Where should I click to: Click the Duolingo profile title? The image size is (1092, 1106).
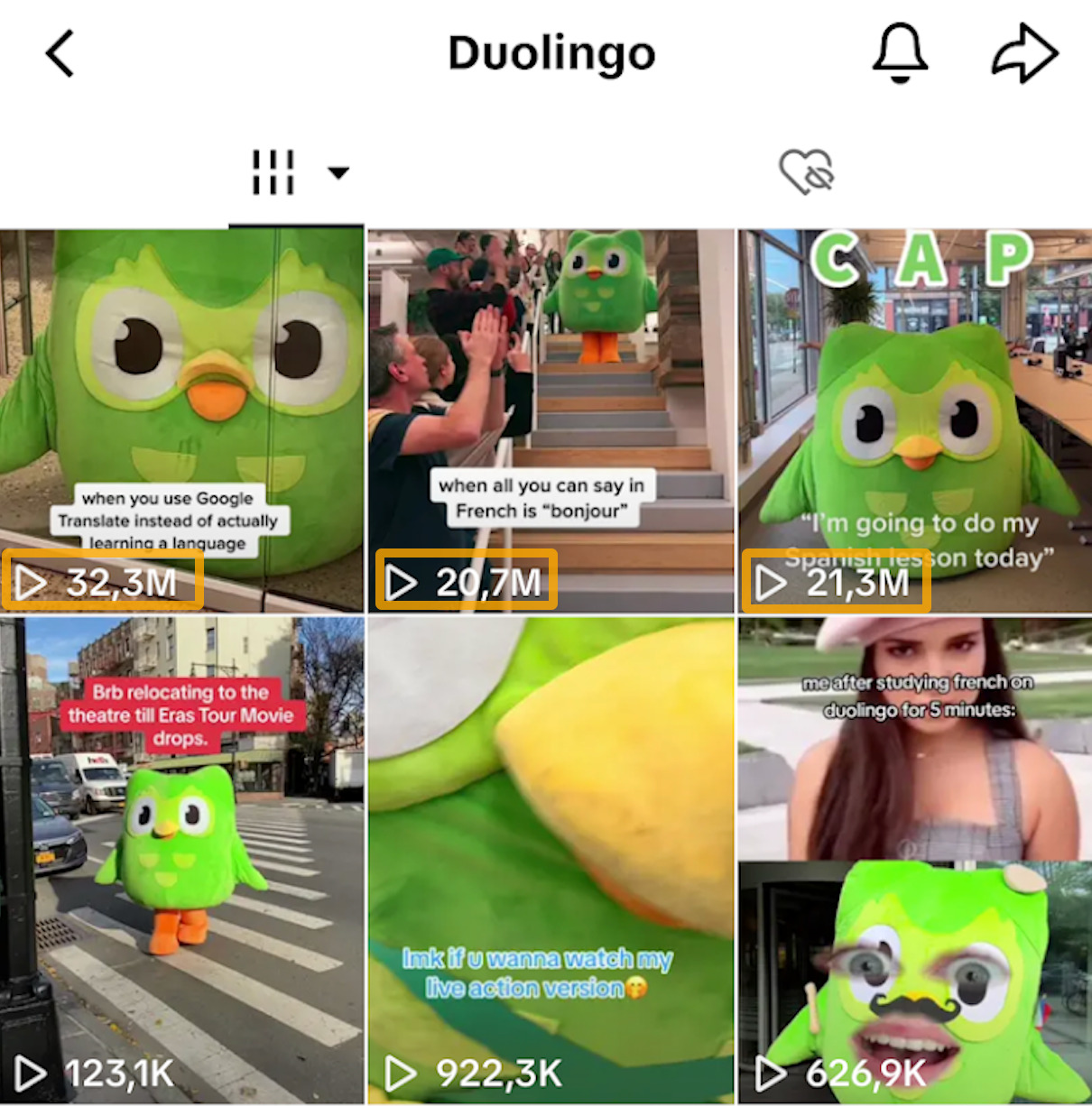[x=551, y=52]
